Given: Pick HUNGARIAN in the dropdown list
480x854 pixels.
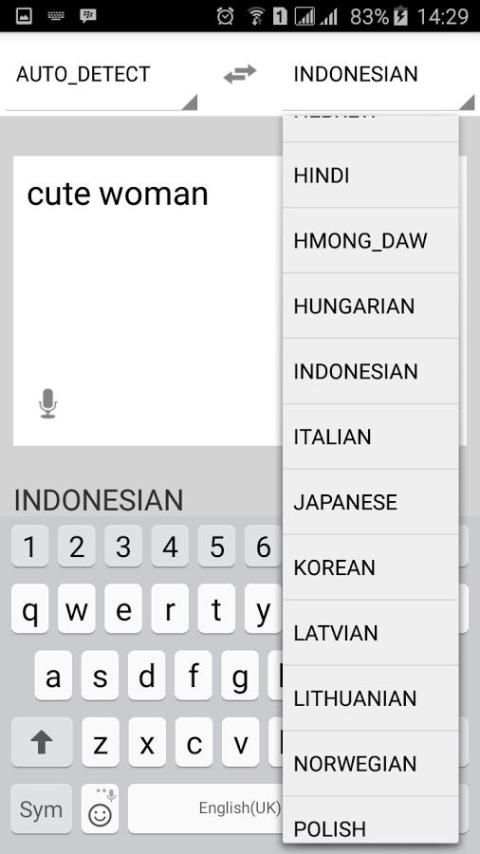Looking at the screenshot, I should click(x=370, y=306).
